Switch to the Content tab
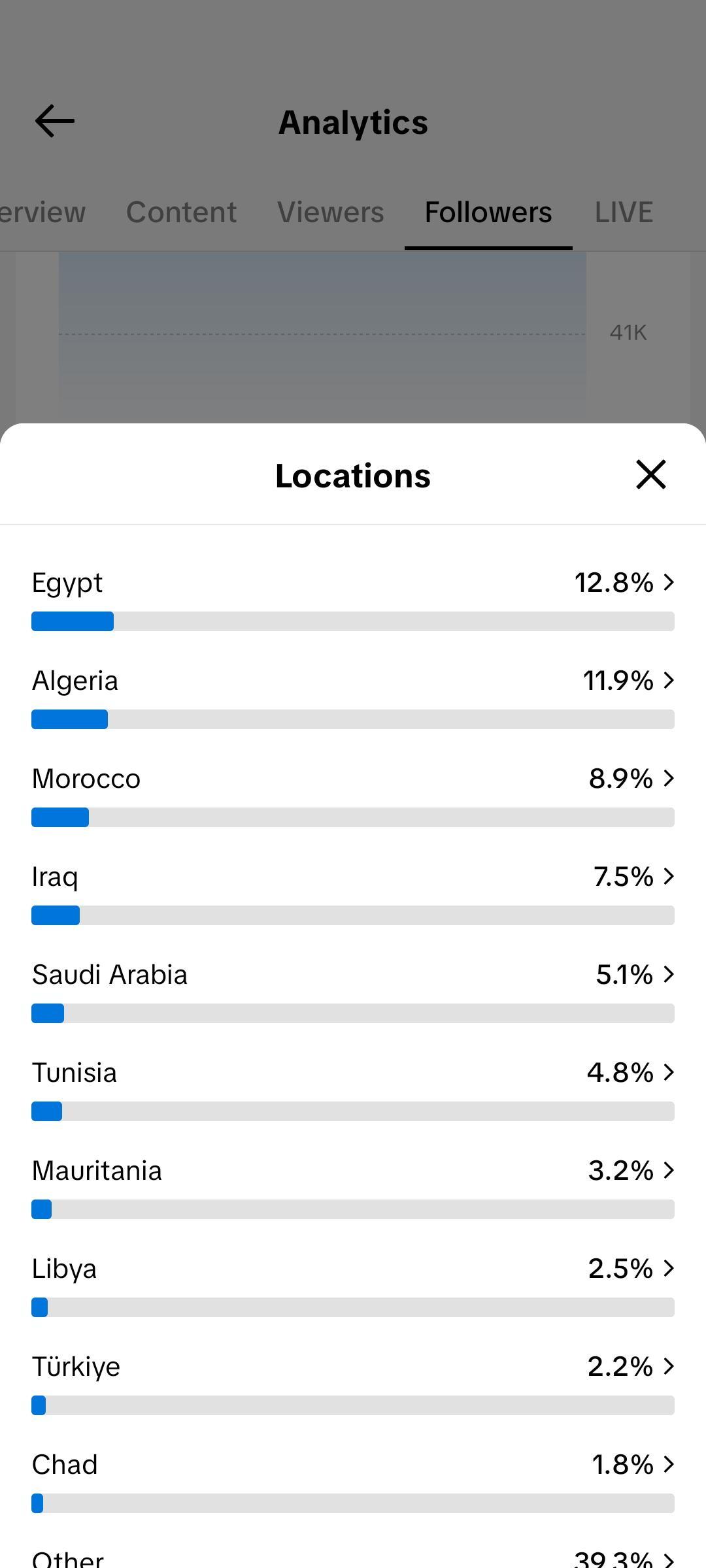This screenshot has height=1568, width=706. coord(181,212)
